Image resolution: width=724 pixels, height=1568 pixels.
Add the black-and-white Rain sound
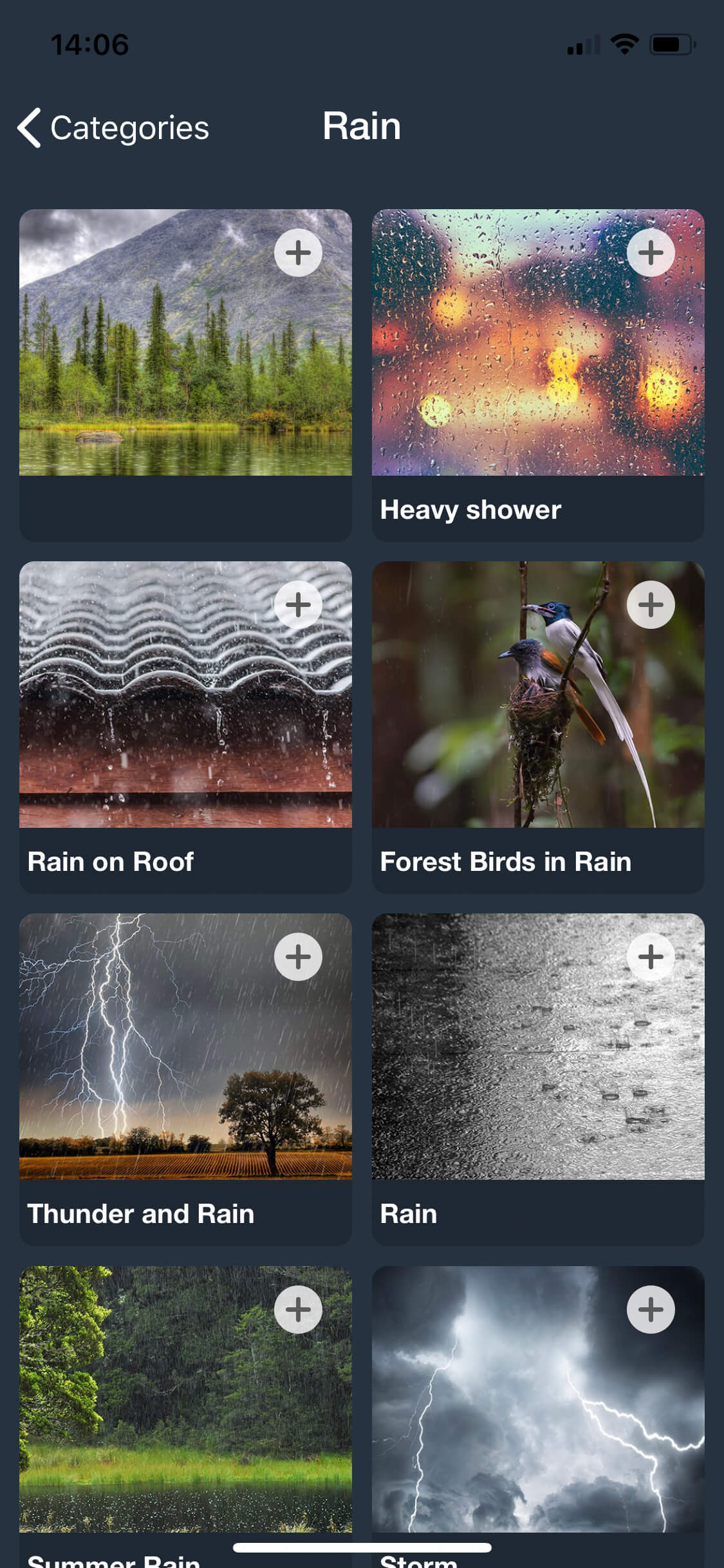(x=650, y=957)
